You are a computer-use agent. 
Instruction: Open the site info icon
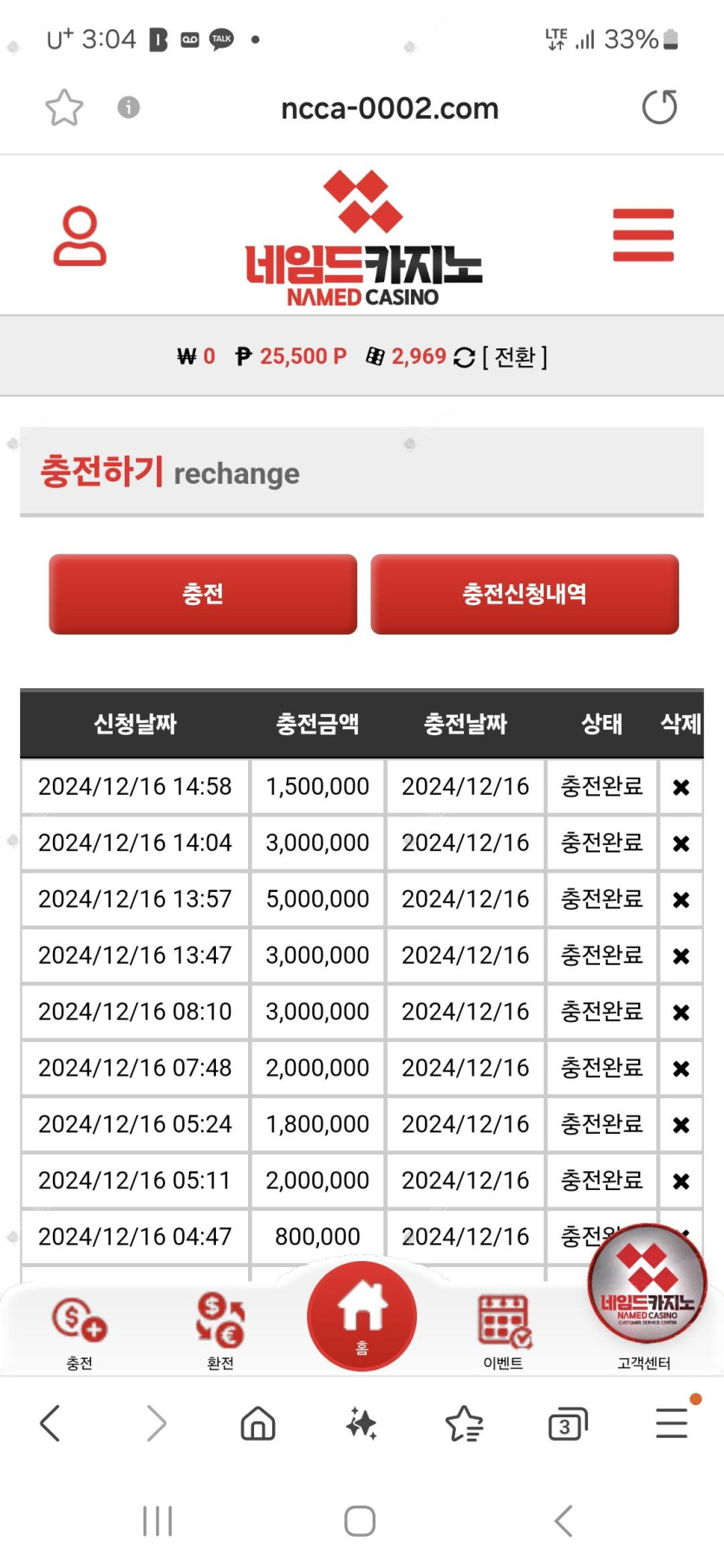(x=128, y=107)
